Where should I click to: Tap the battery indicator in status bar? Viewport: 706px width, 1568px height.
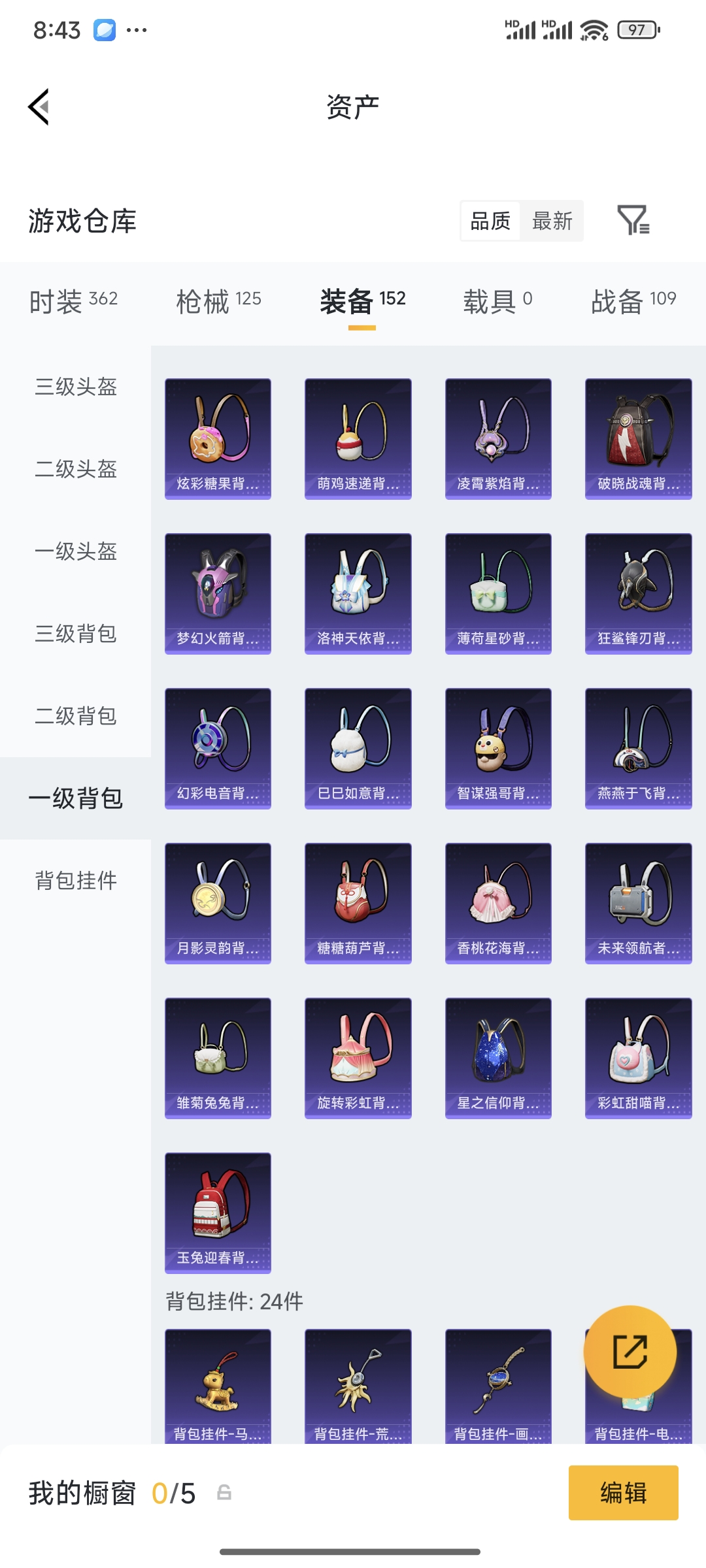coord(637,29)
